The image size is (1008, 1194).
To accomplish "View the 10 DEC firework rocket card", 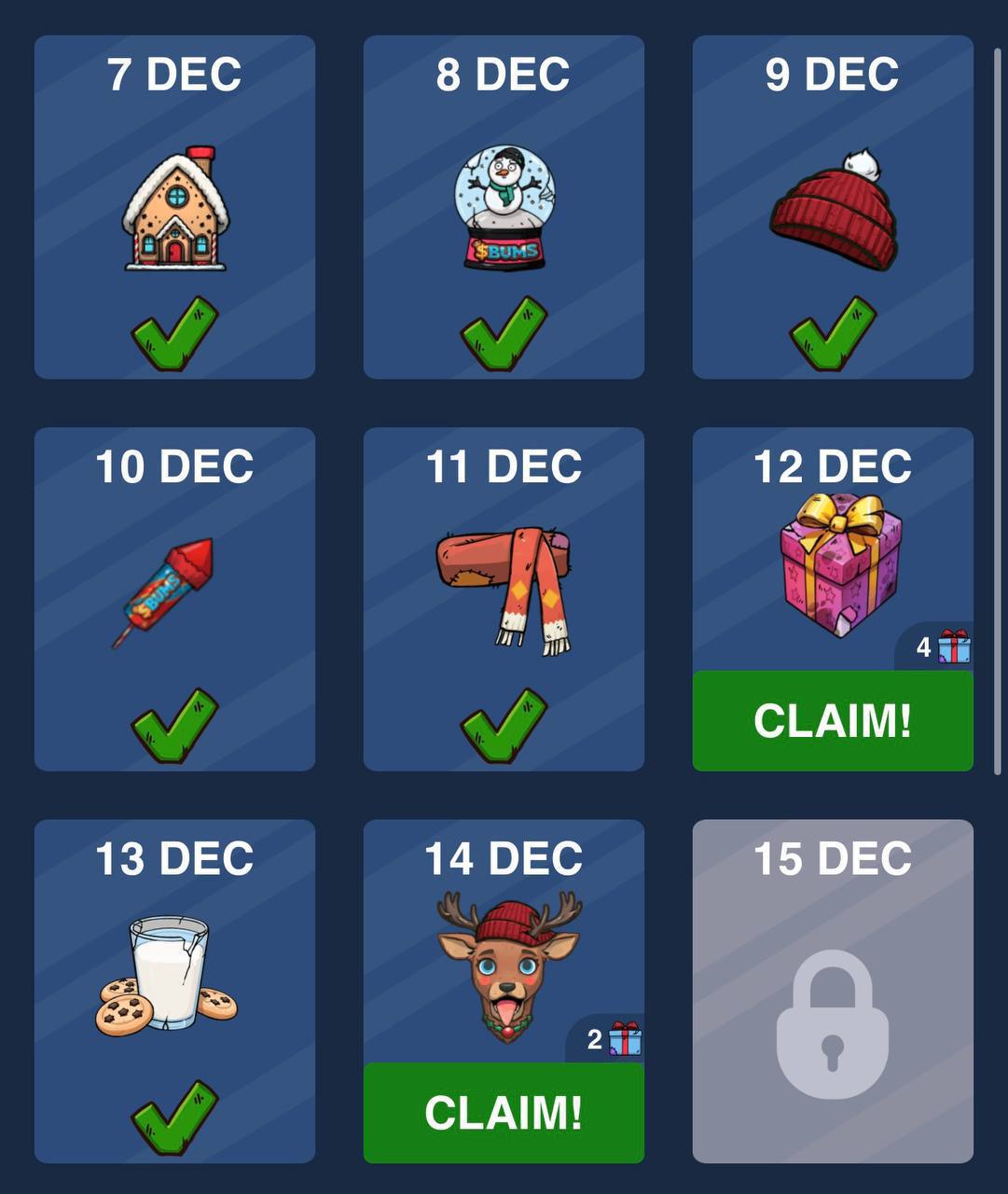I will point(174,599).
